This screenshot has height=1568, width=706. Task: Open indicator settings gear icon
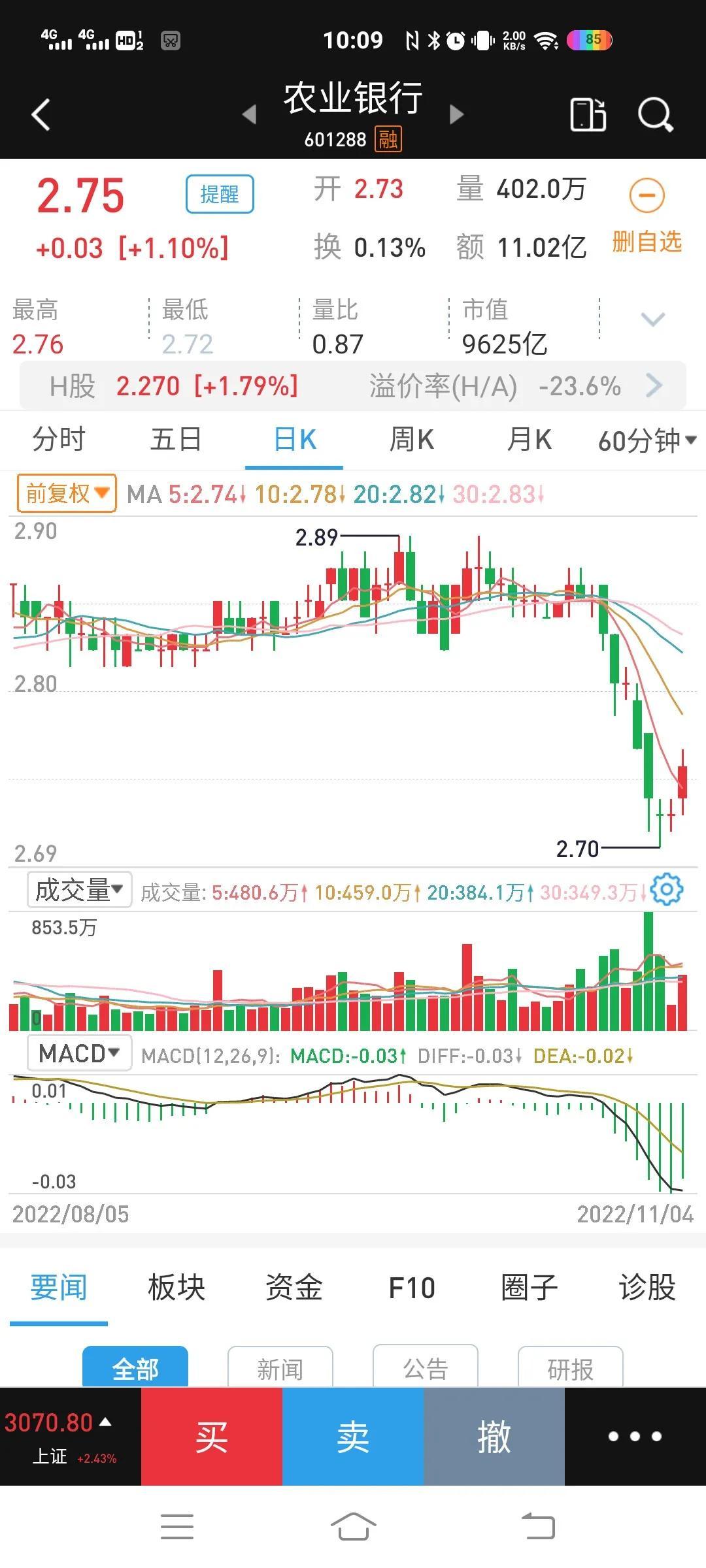(x=667, y=890)
